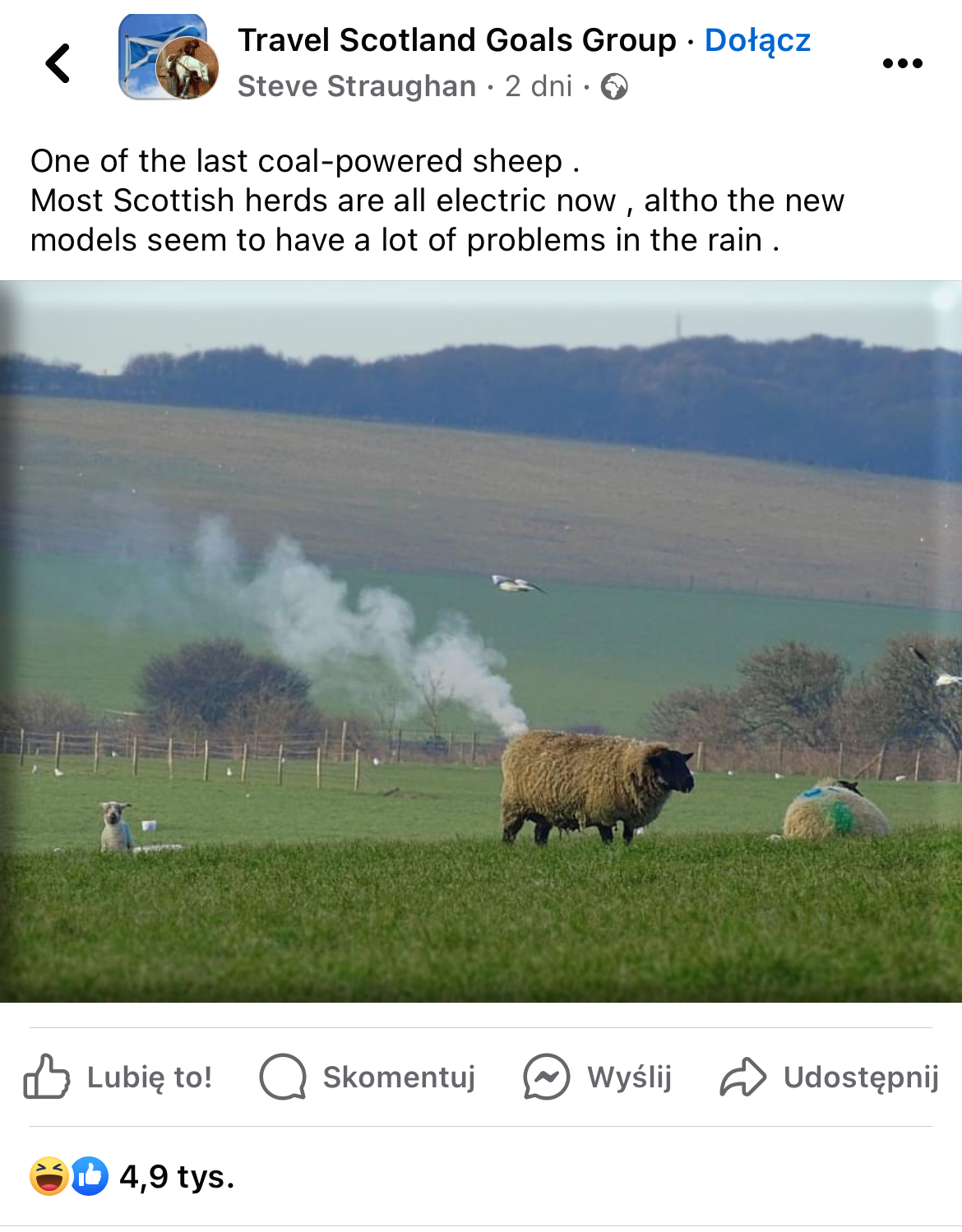Open the coal-powered sheep photo fullscreen
The image size is (962, 1232).
point(481,641)
